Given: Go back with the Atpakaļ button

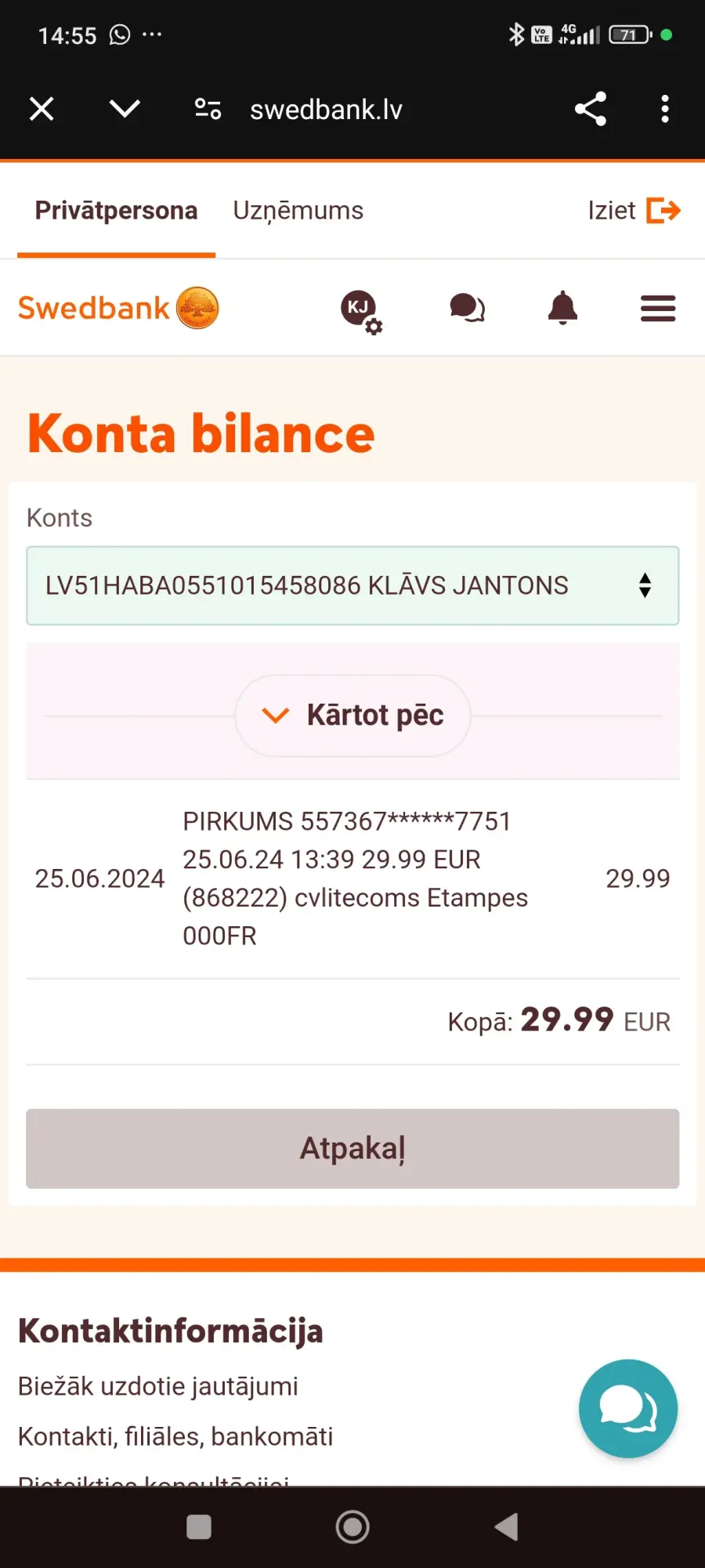Looking at the screenshot, I should point(352,1148).
